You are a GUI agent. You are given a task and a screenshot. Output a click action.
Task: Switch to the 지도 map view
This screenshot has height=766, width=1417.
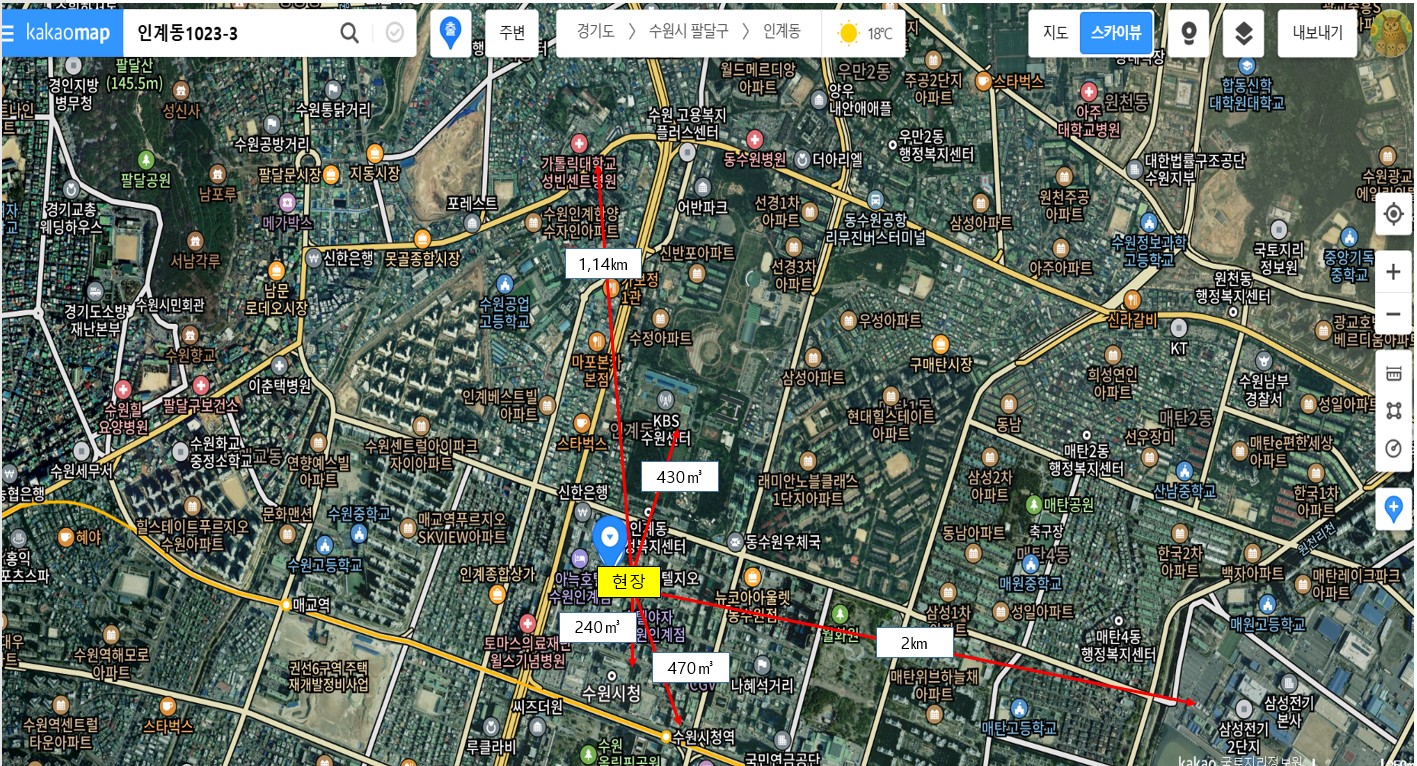tap(1055, 33)
